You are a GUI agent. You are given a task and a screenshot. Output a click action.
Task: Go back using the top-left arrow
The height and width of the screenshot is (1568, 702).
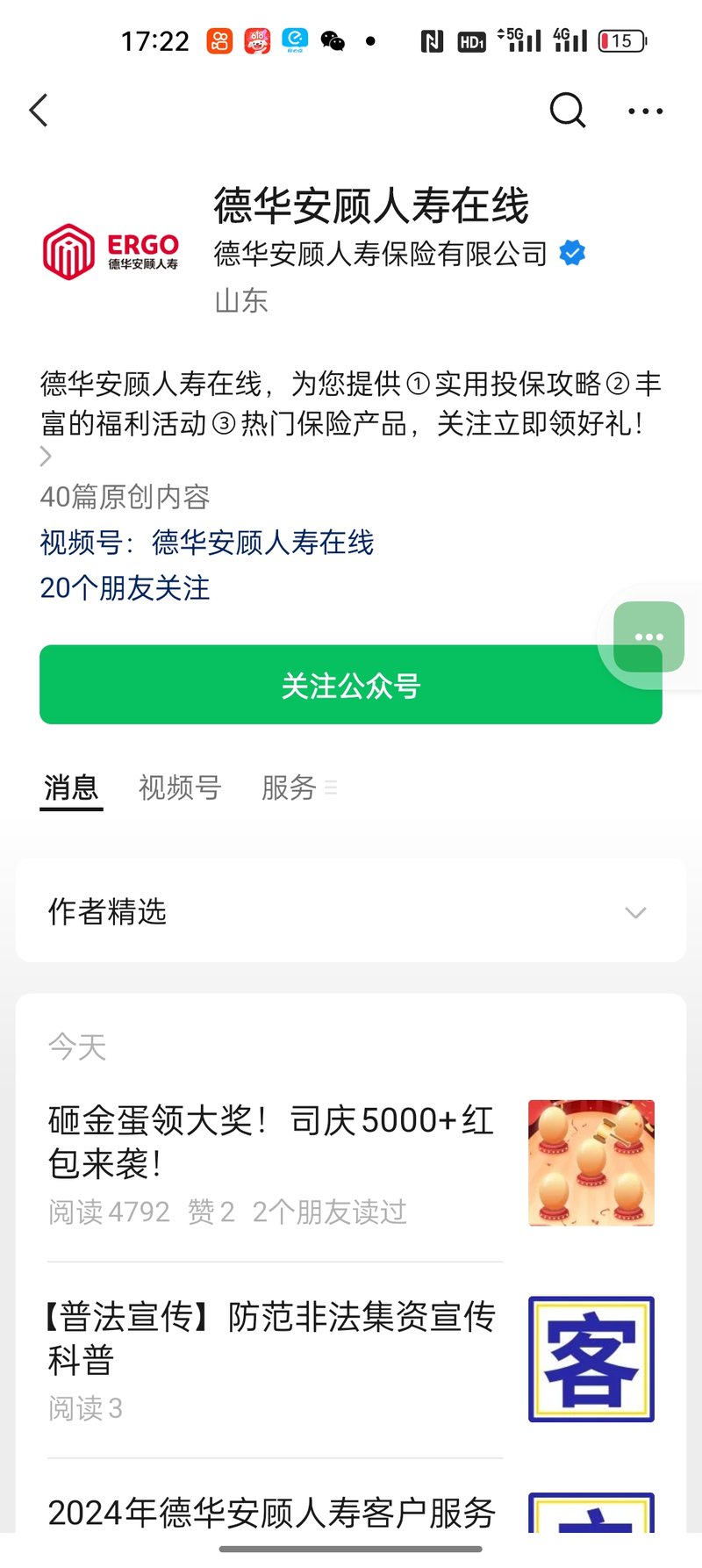click(39, 111)
